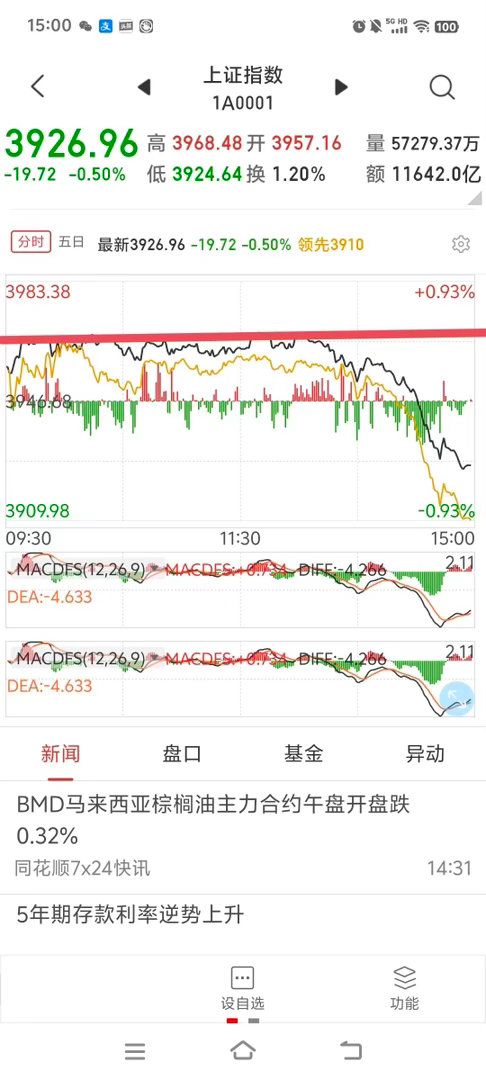Go back using the top-left arrow

click(38, 87)
